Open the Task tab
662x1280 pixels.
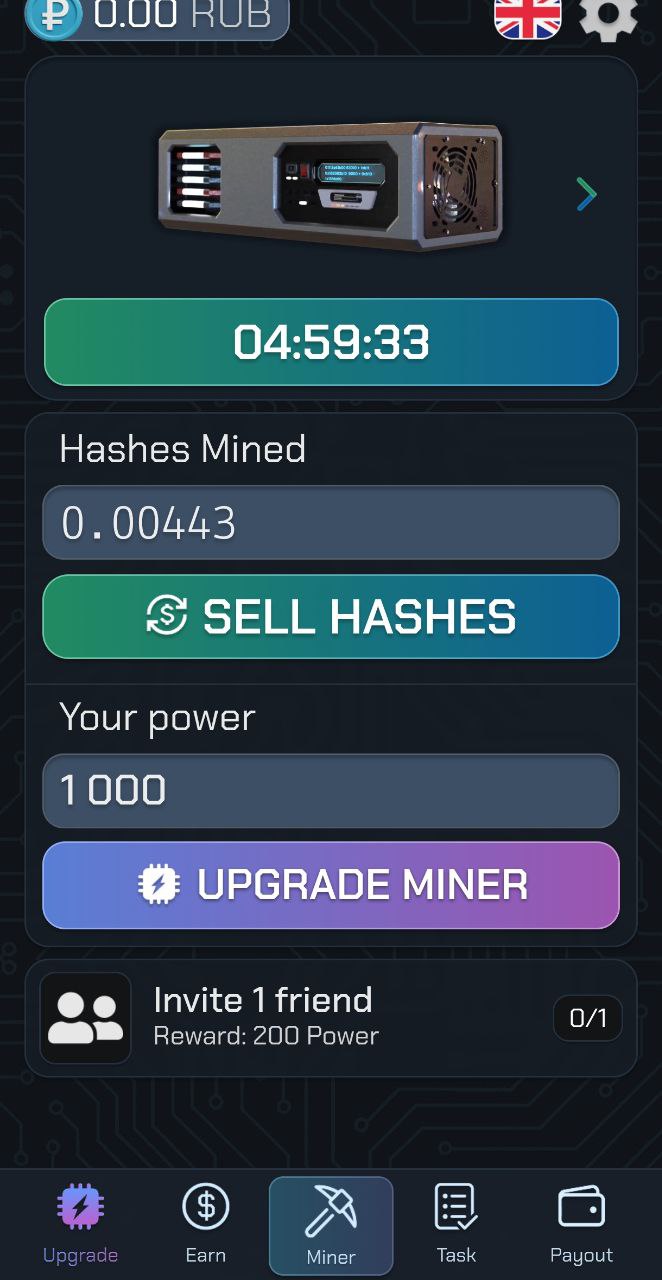coord(456,1224)
